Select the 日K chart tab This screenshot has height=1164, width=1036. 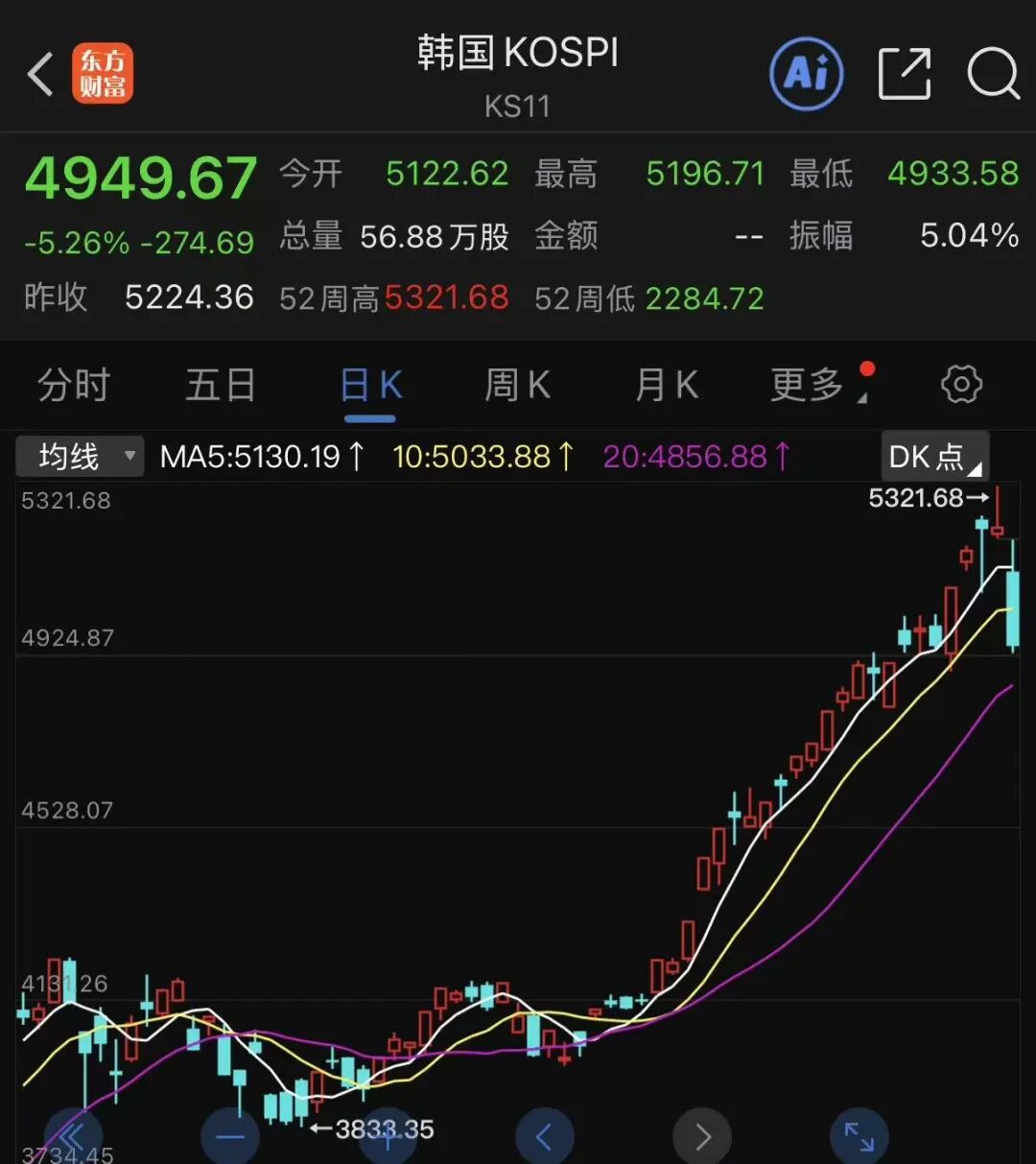point(370,386)
